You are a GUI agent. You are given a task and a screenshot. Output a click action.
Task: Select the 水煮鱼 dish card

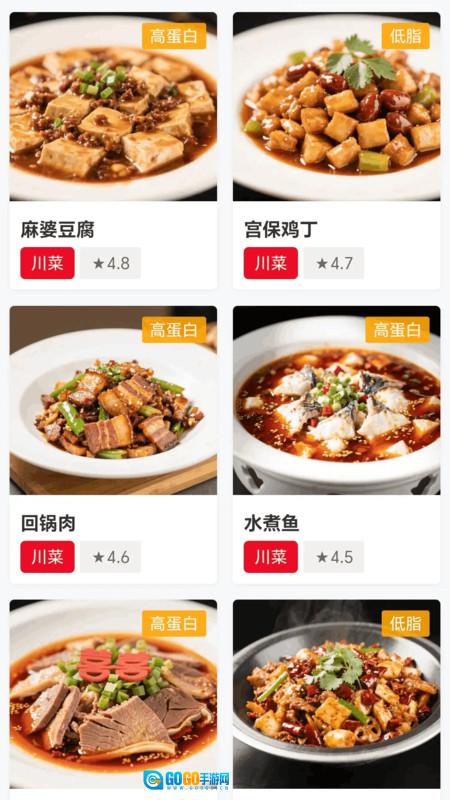coord(337,444)
